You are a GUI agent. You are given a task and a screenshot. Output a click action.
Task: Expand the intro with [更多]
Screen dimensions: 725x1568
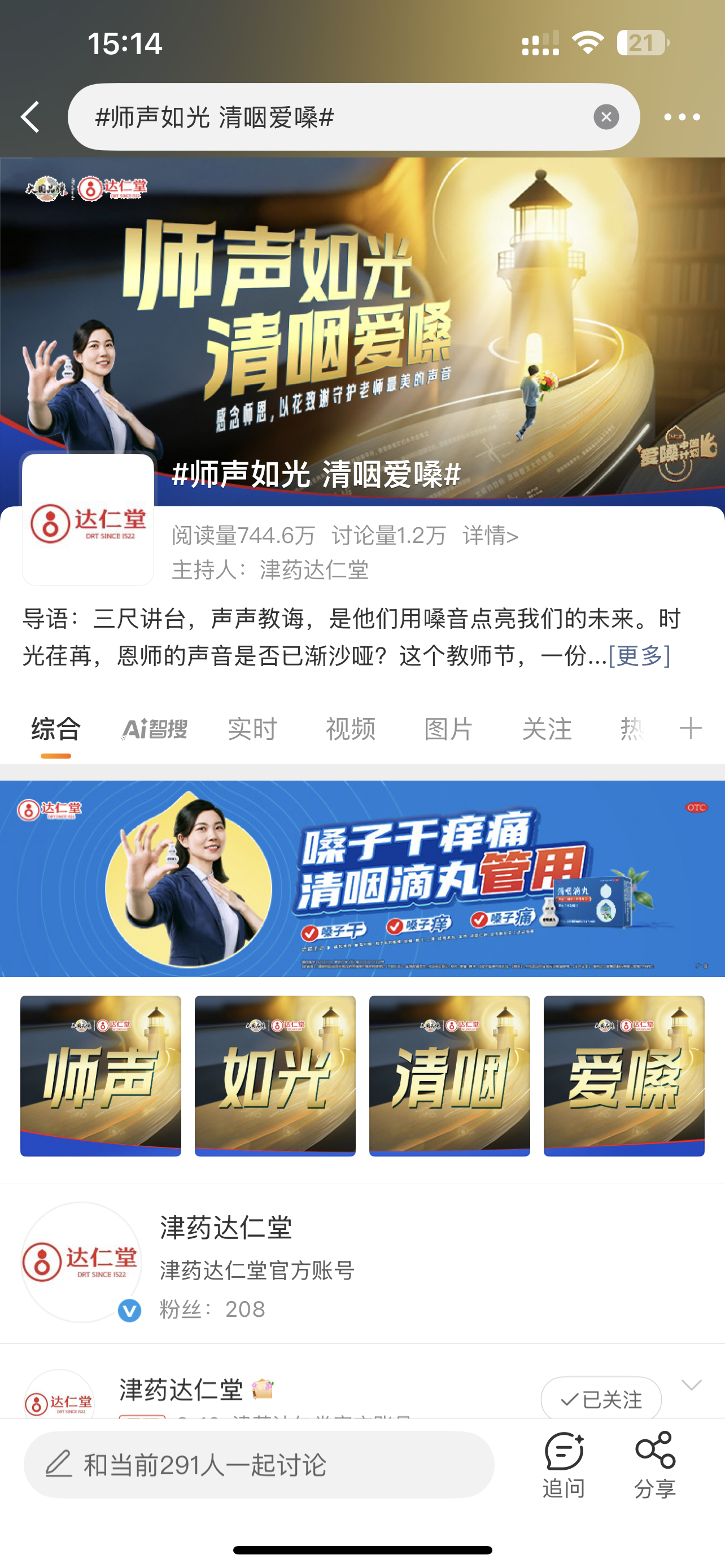point(639,656)
